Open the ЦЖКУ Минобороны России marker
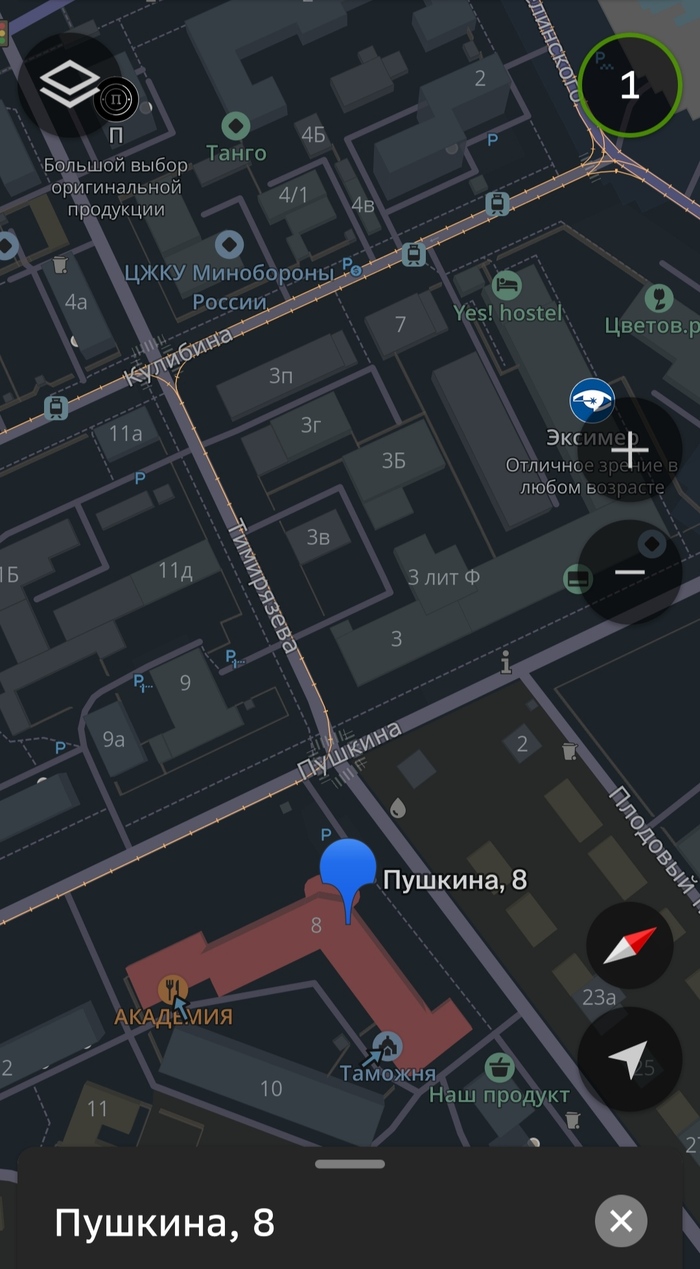The height and width of the screenshot is (1269, 700). tap(230, 245)
